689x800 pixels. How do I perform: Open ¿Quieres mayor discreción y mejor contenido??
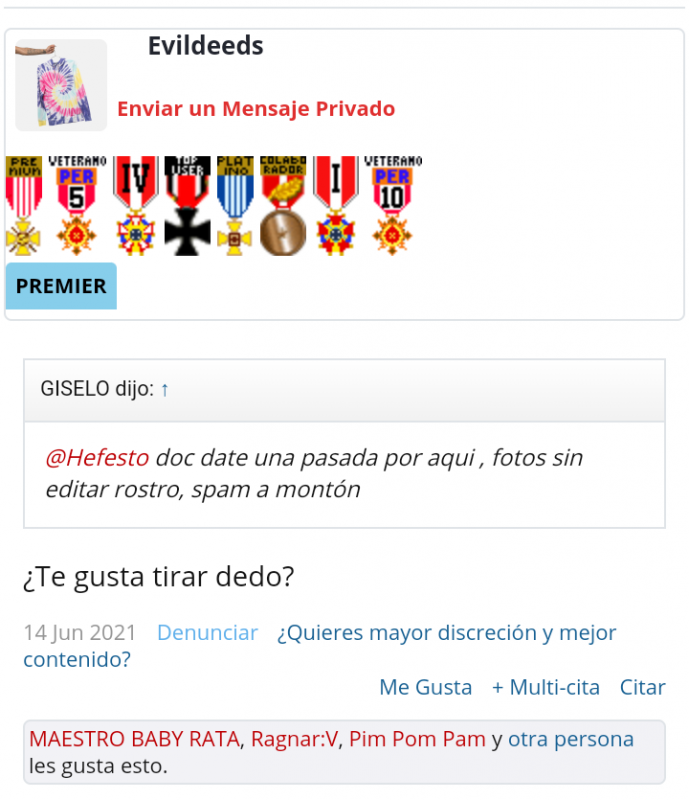tap(446, 633)
